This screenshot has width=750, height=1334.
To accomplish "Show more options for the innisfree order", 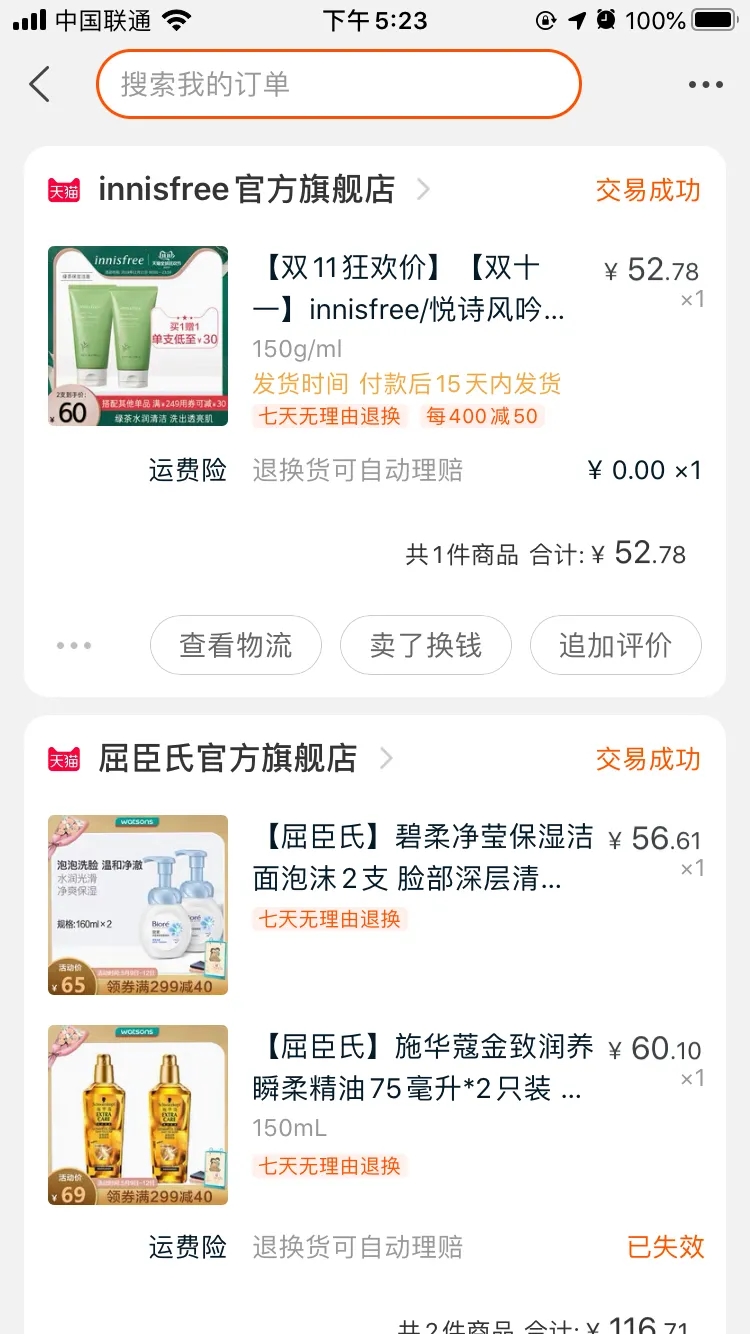I will pos(74,646).
